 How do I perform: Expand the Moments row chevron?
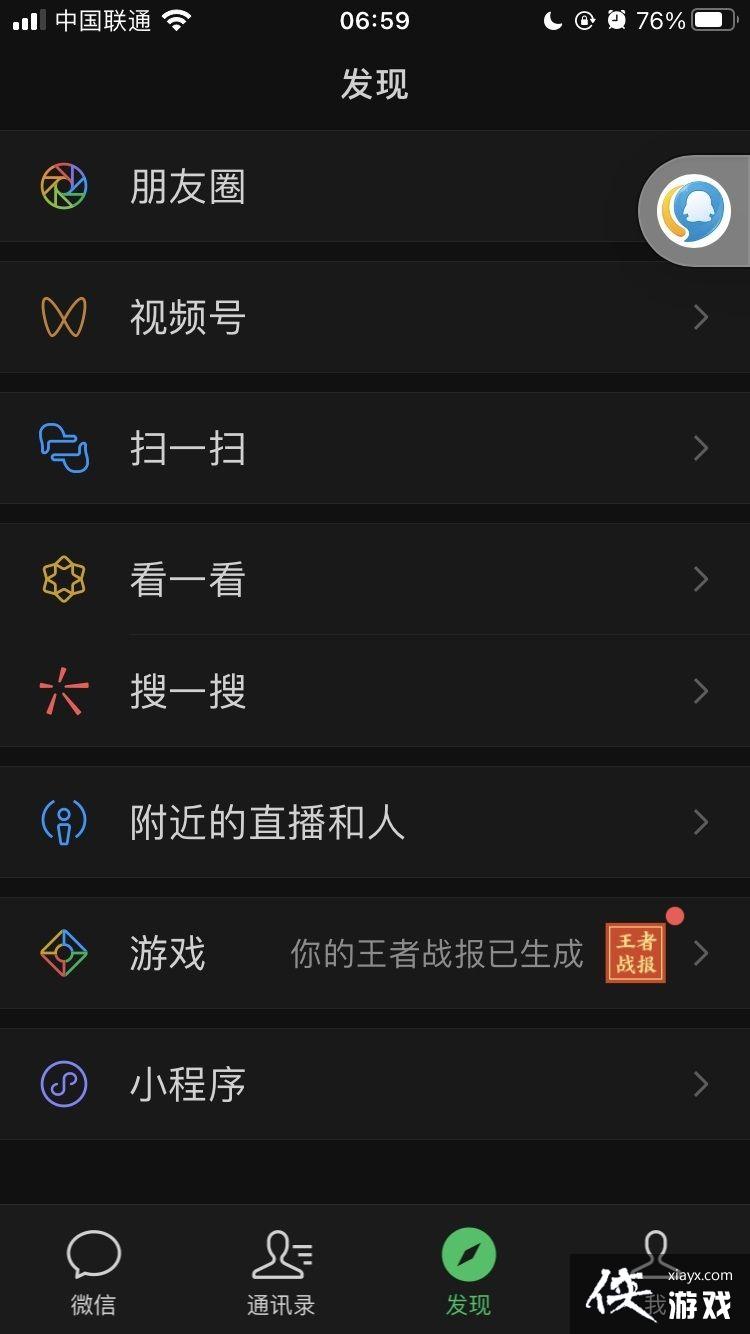click(x=701, y=188)
